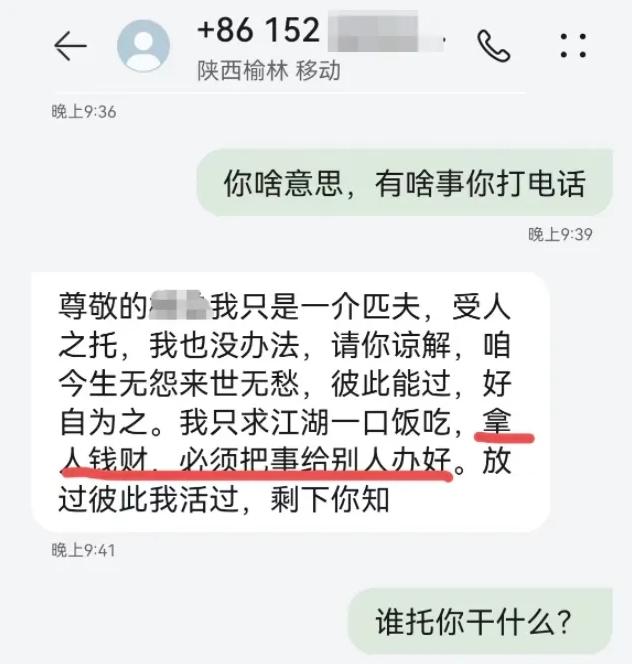
Task: Call this +86 152 number
Action: 494,46
